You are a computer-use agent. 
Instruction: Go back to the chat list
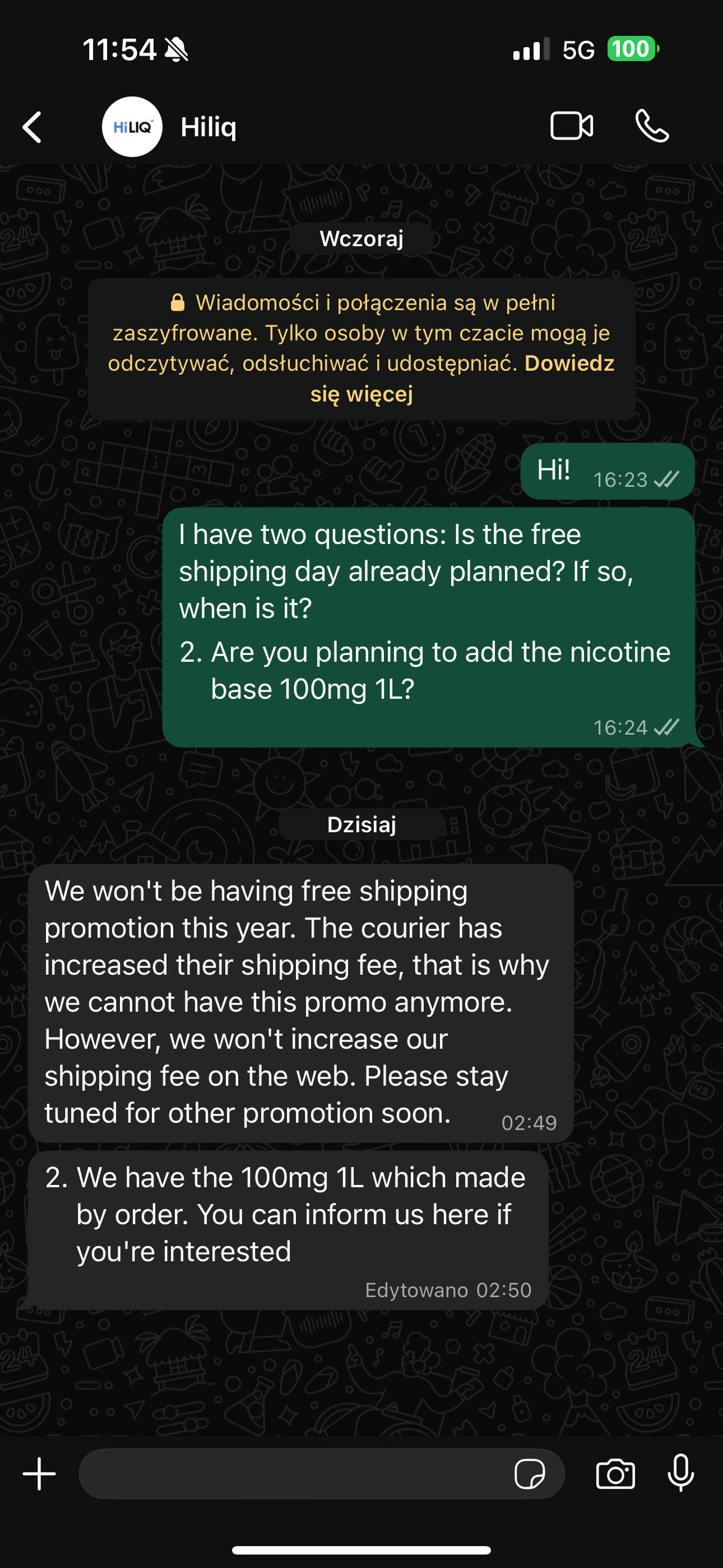pyautogui.click(x=31, y=127)
